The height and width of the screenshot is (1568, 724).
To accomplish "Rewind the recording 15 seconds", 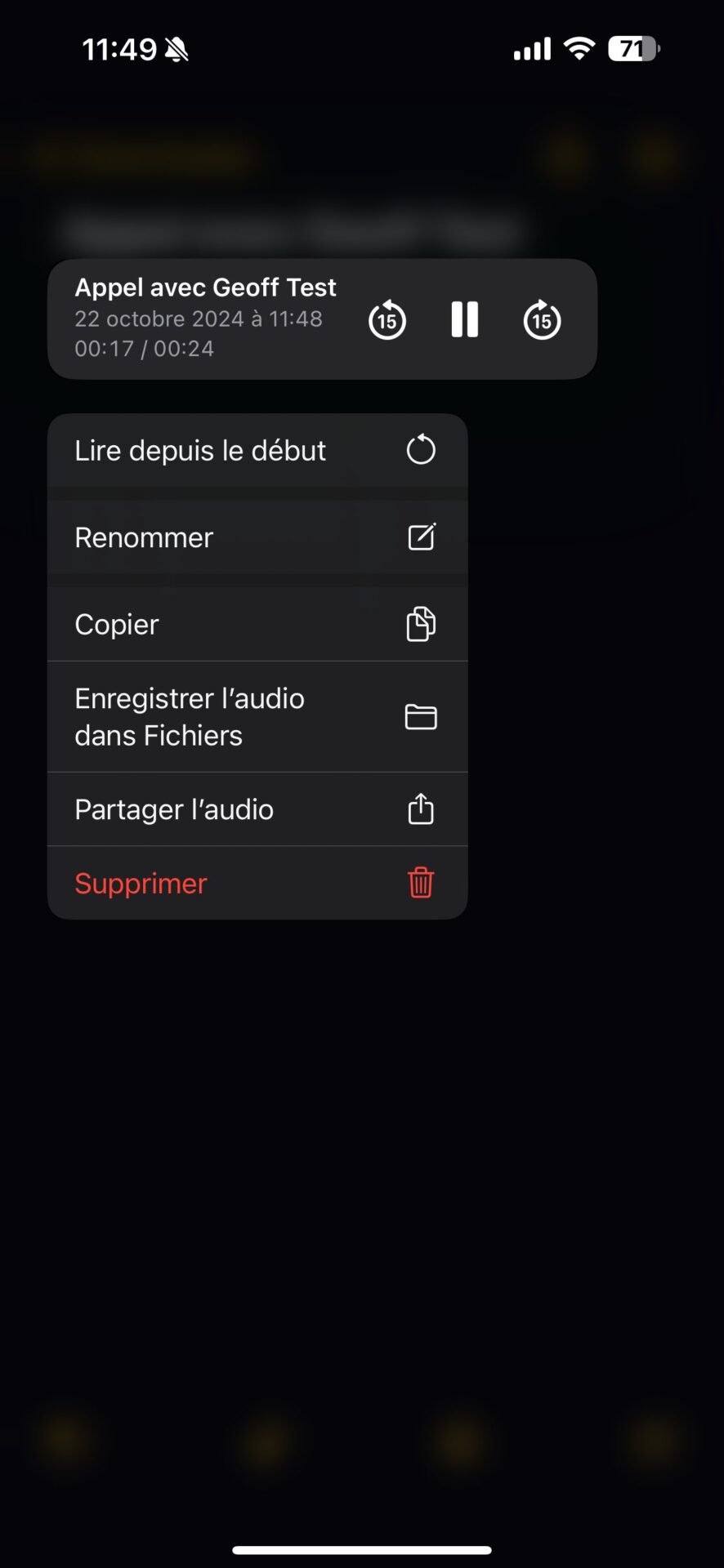I will (x=387, y=319).
